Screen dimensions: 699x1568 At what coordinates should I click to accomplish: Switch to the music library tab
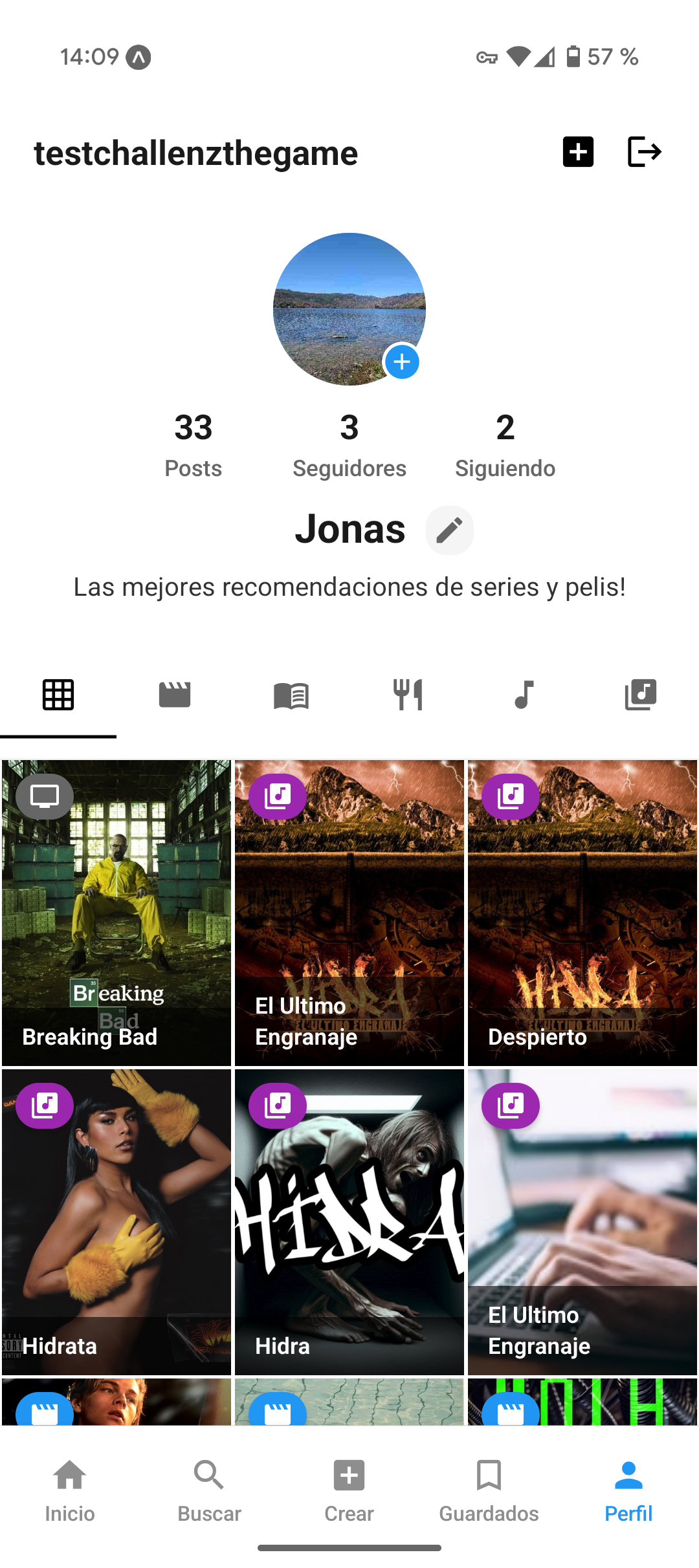641,695
